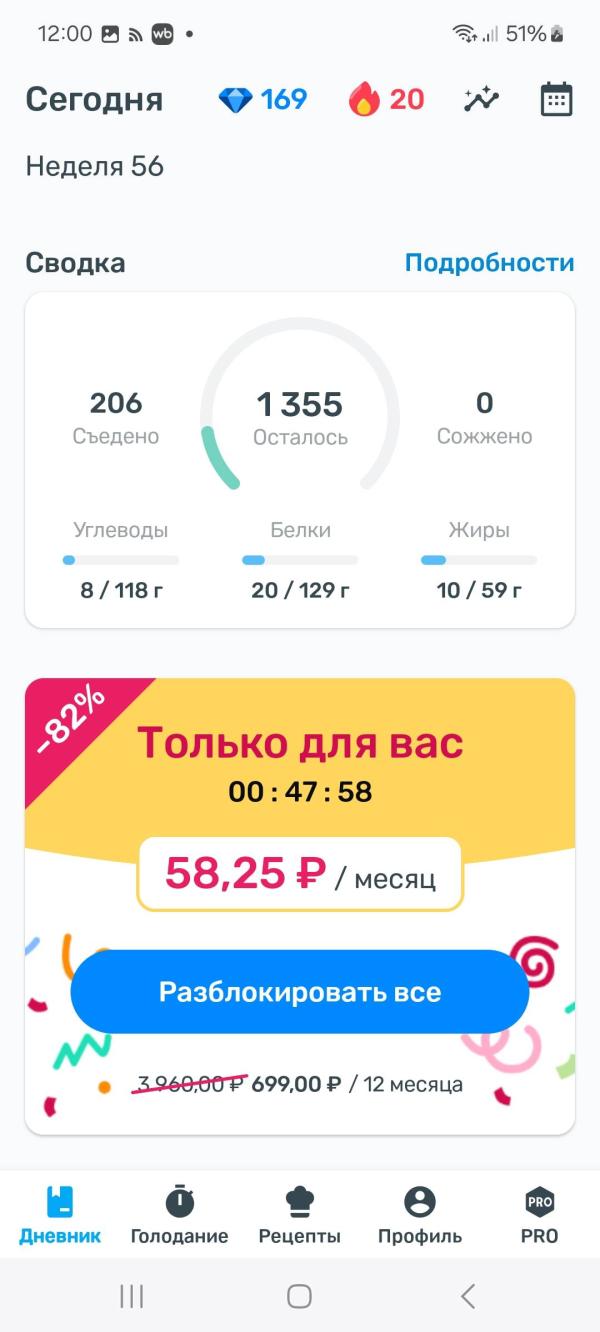600x1332 pixels.
Task: Open the flame streak counter showing 20
Action: [x=386, y=100]
